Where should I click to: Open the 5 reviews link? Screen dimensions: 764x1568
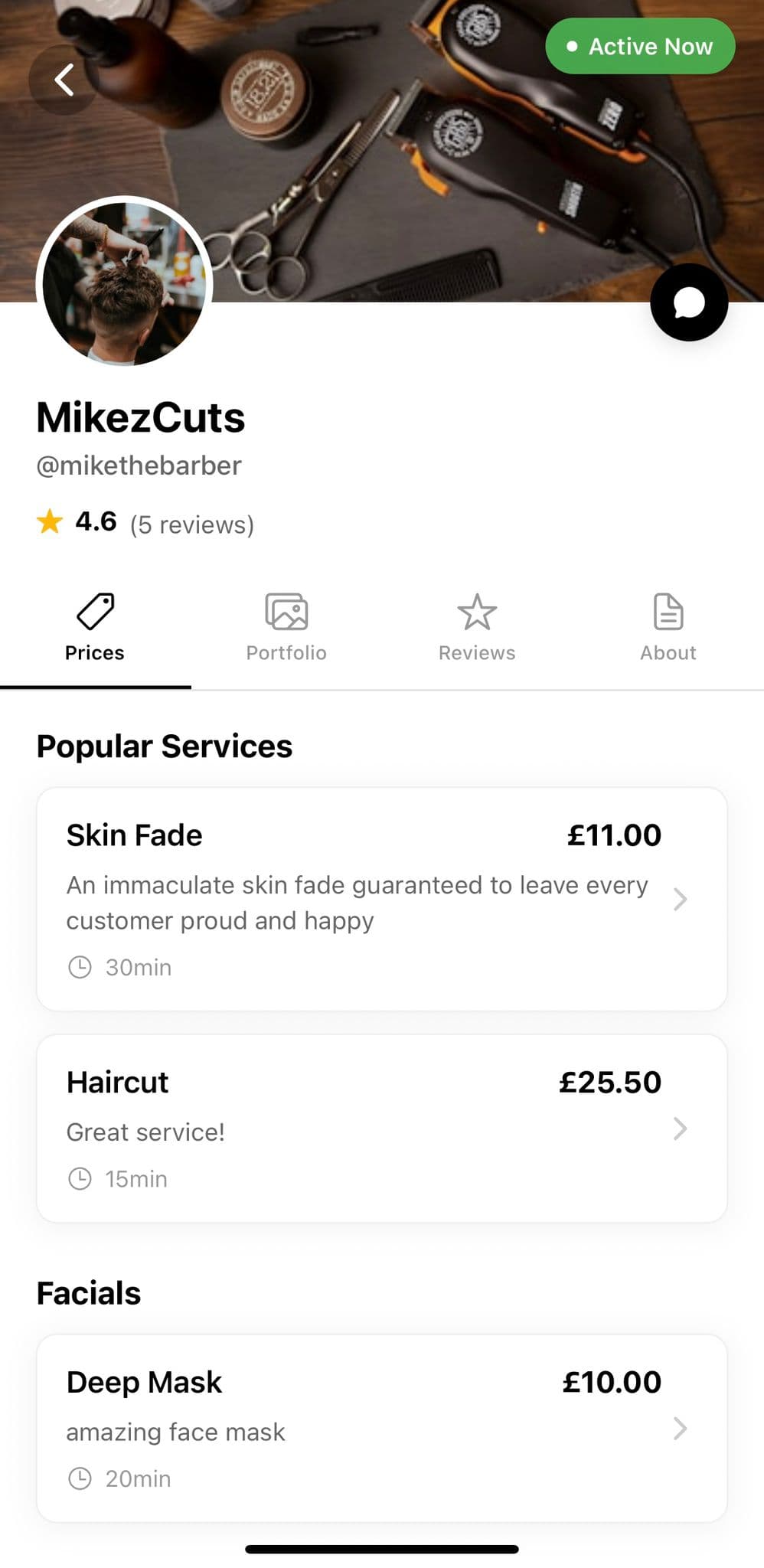pos(191,524)
